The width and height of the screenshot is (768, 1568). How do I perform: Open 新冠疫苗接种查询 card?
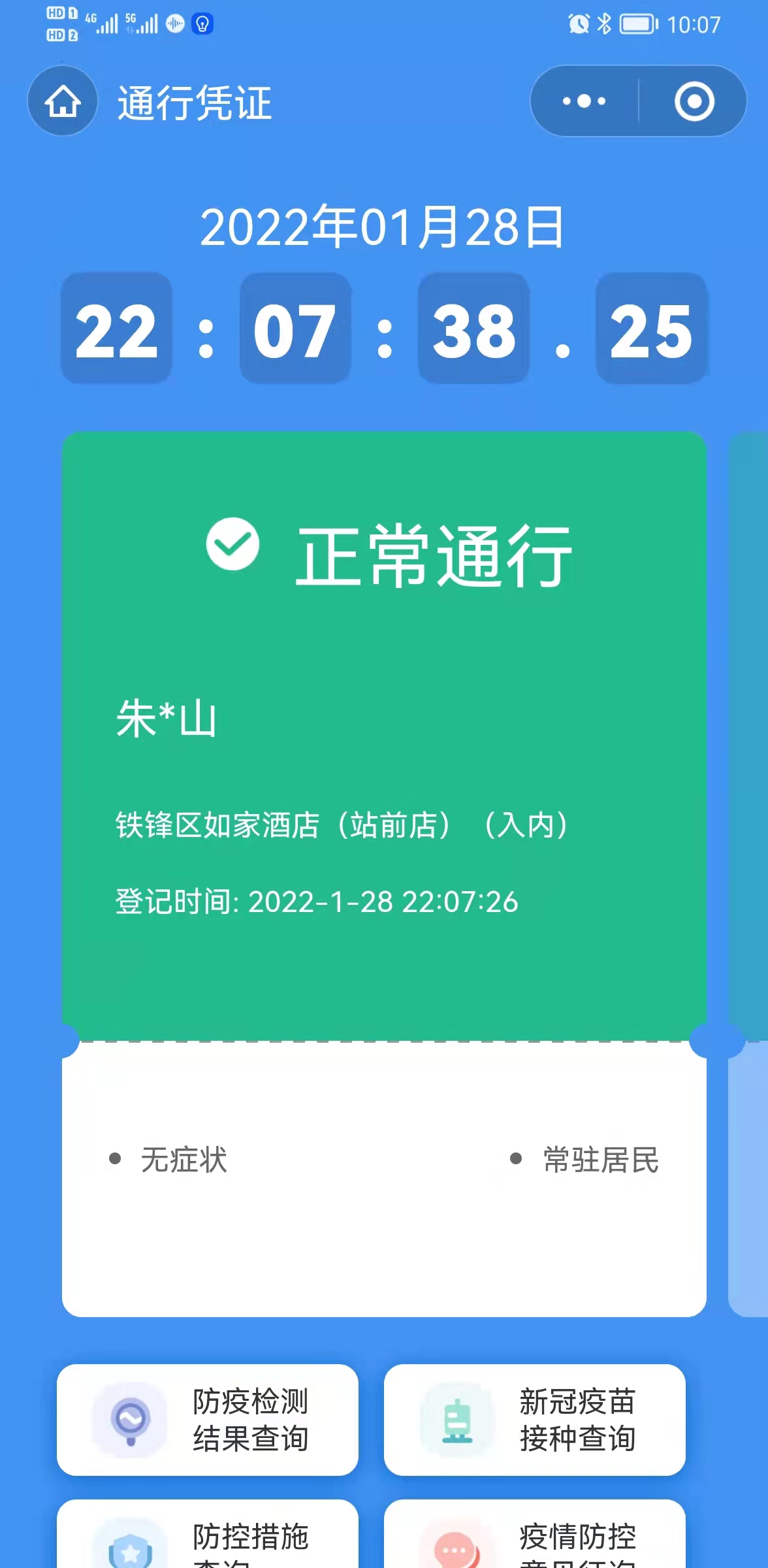click(534, 1419)
